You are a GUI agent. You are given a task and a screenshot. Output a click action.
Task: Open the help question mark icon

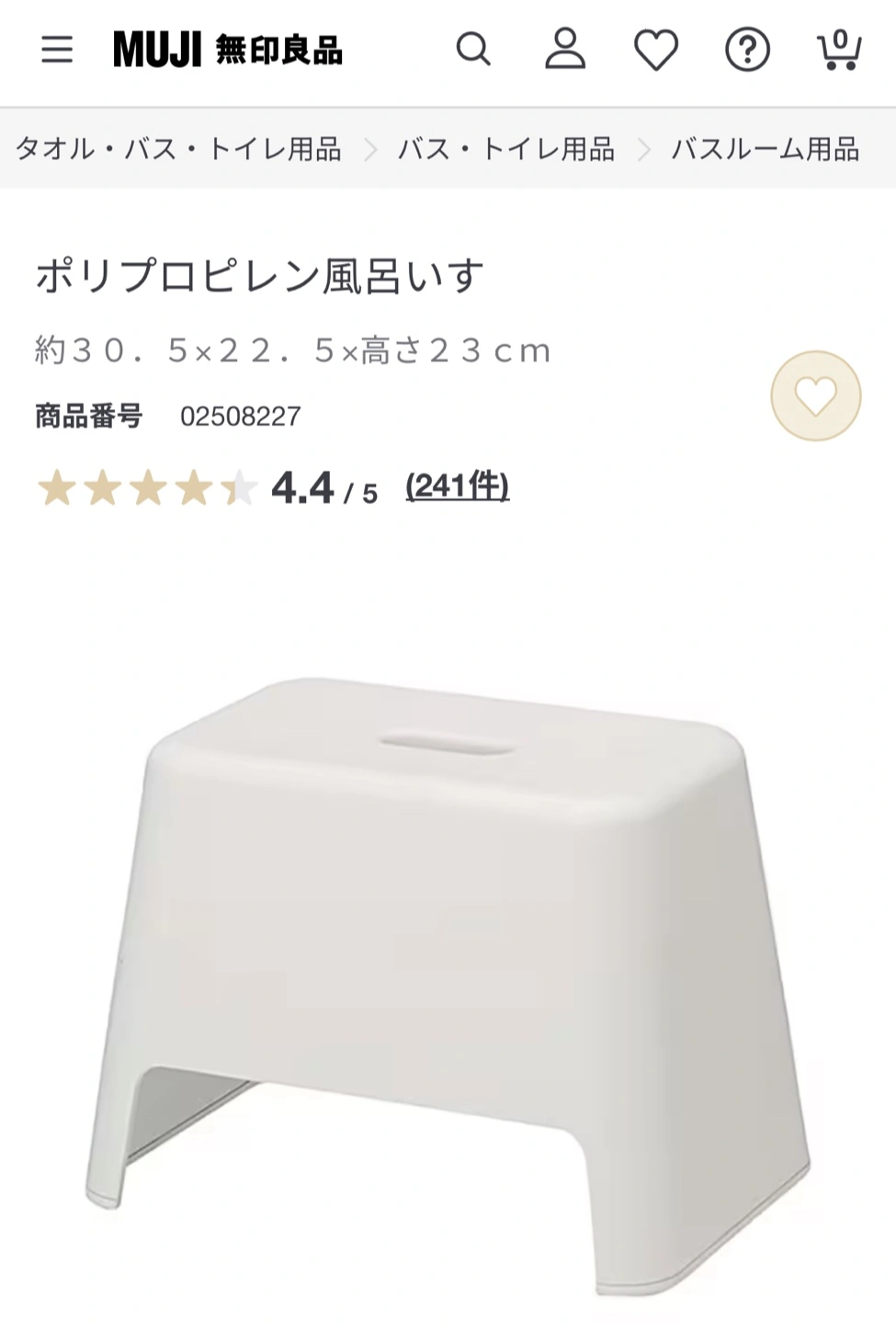tap(747, 50)
